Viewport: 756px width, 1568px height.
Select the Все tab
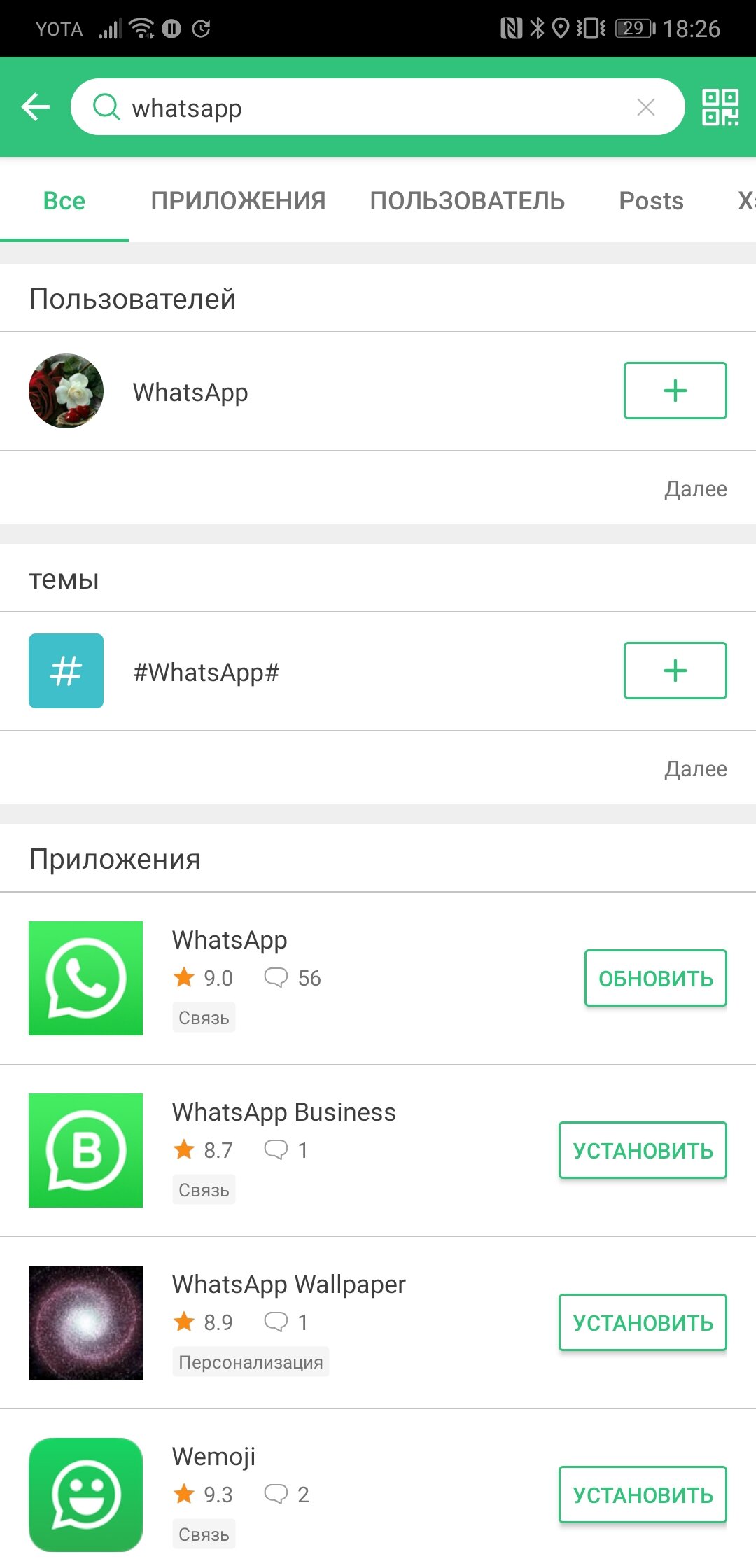[x=64, y=201]
